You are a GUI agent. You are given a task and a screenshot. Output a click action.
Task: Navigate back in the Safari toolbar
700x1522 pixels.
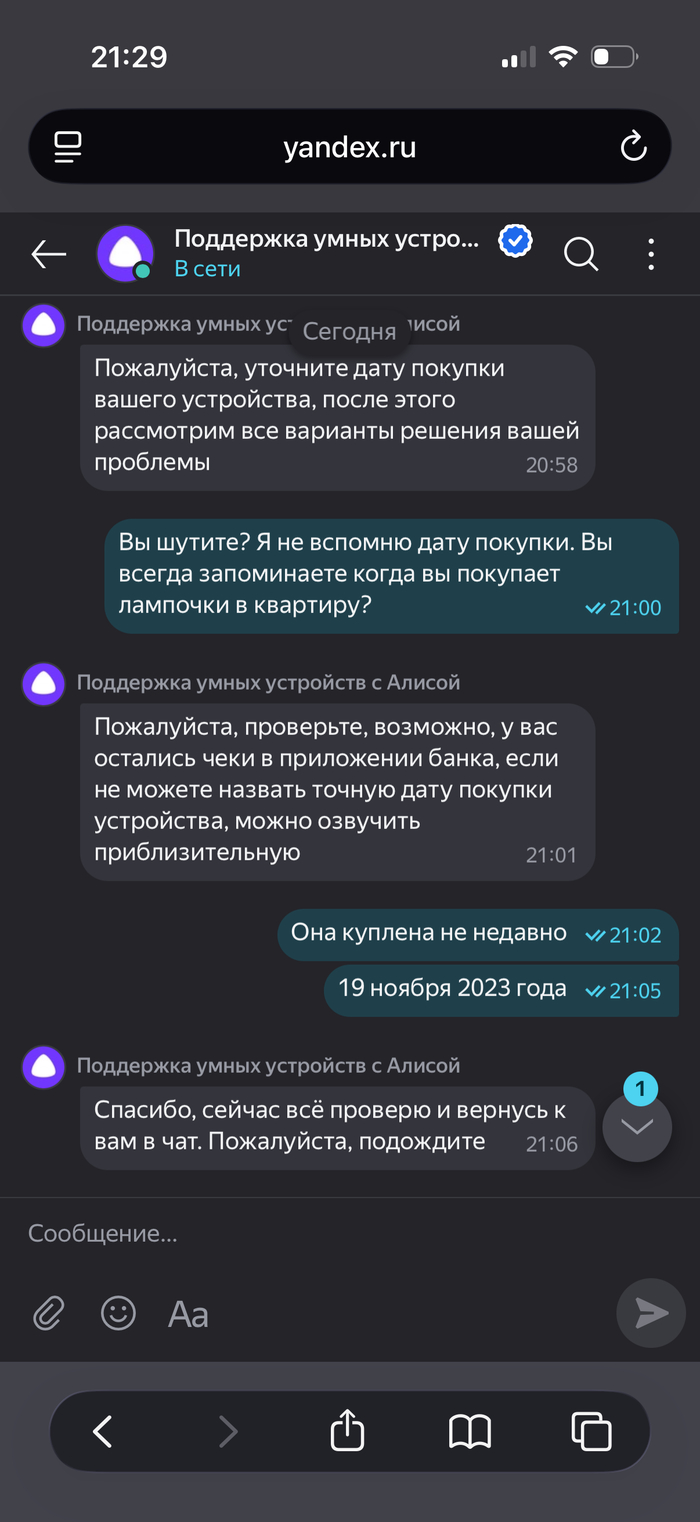click(x=102, y=1432)
